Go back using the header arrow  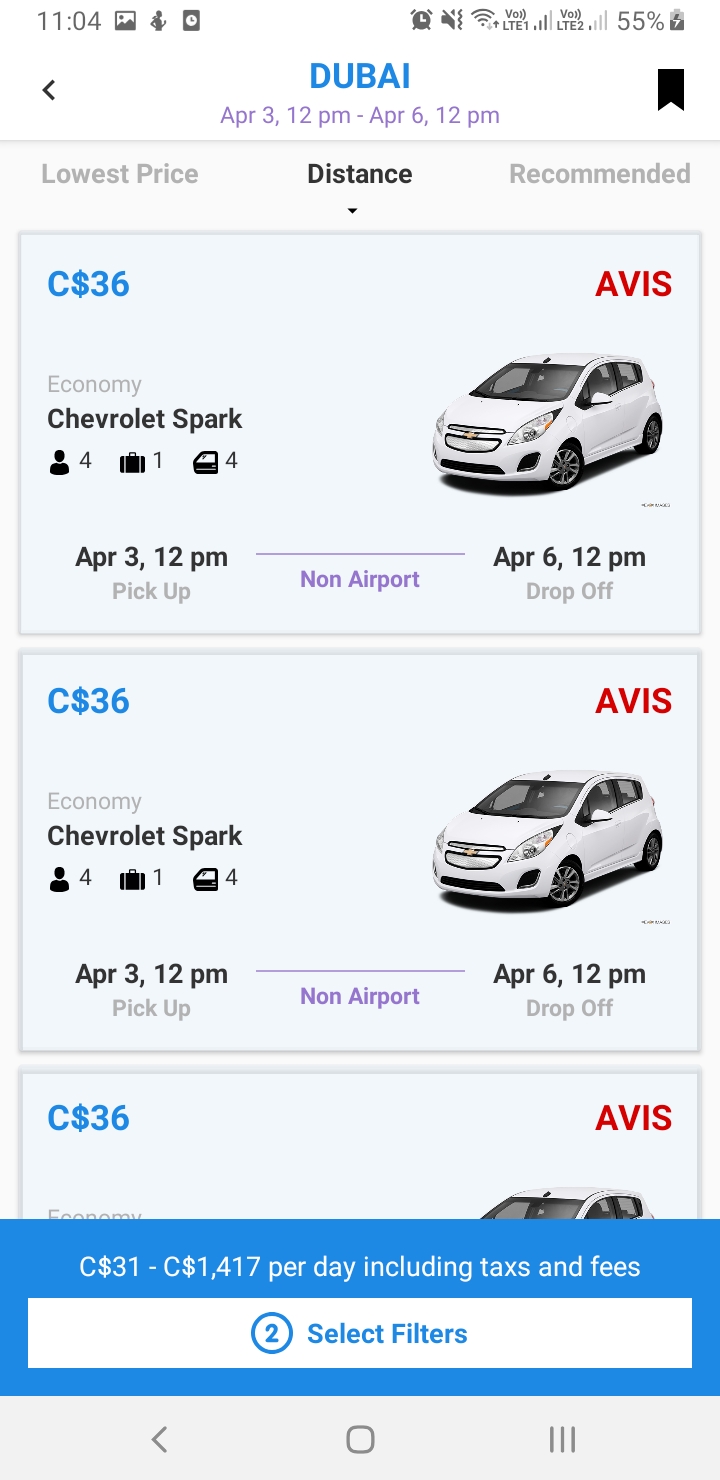[x=49, y=90]
